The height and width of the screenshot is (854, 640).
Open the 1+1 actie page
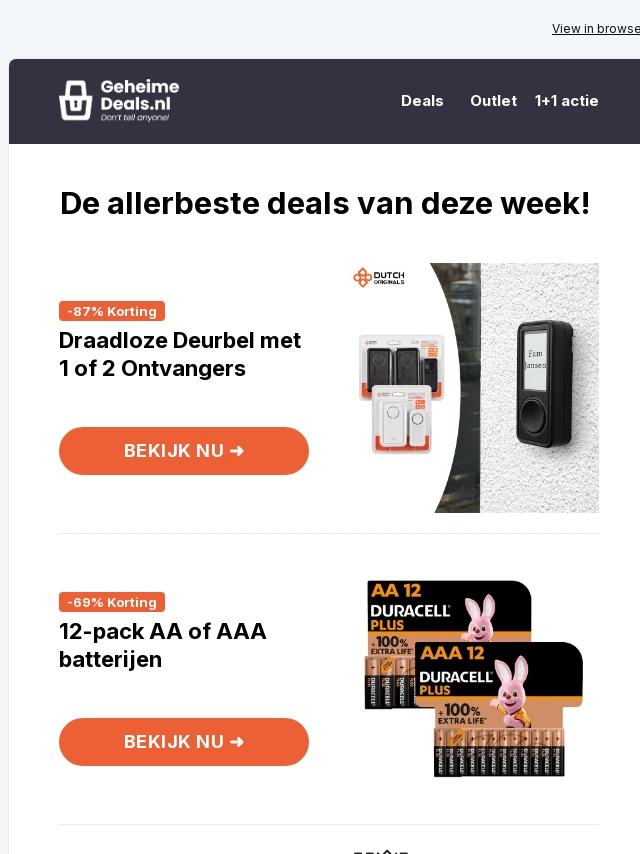(566, 101)
